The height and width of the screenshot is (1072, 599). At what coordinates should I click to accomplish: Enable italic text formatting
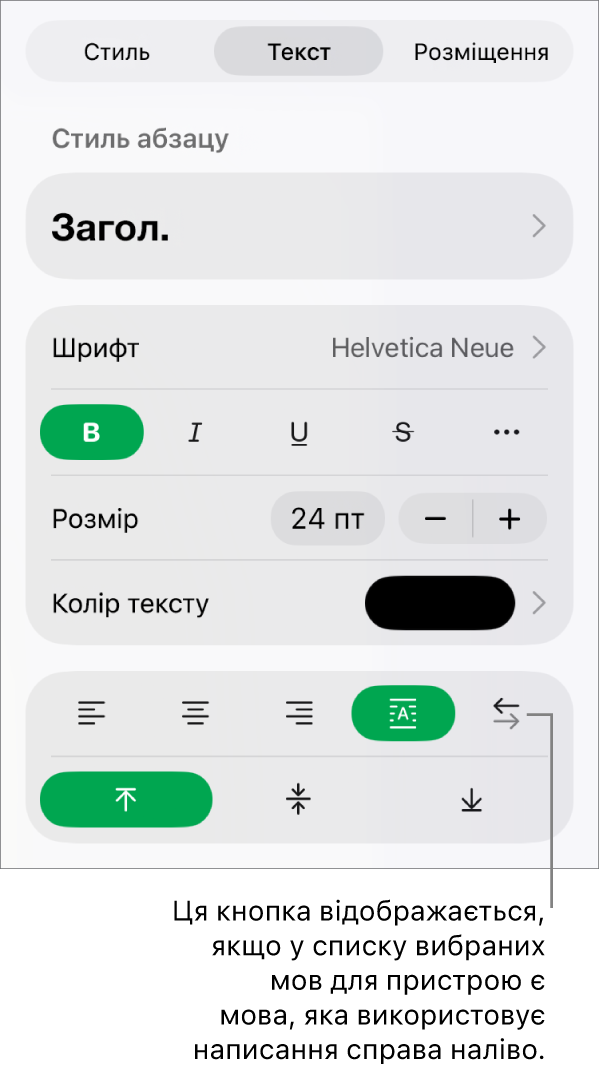click(196, 432)
